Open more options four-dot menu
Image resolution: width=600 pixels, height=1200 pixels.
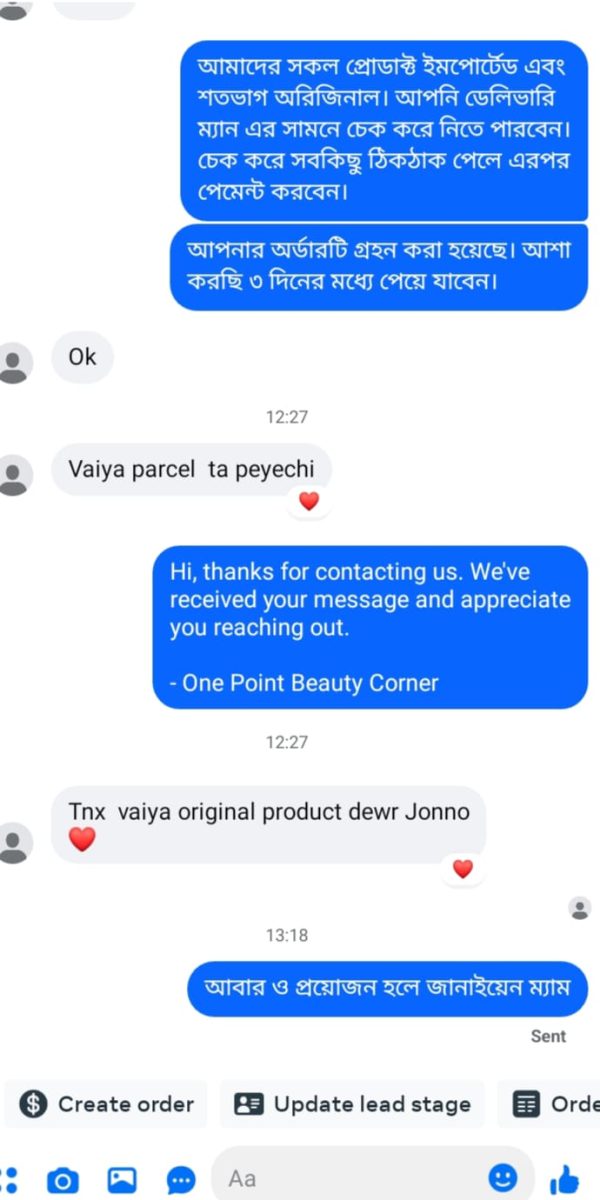9,1179
